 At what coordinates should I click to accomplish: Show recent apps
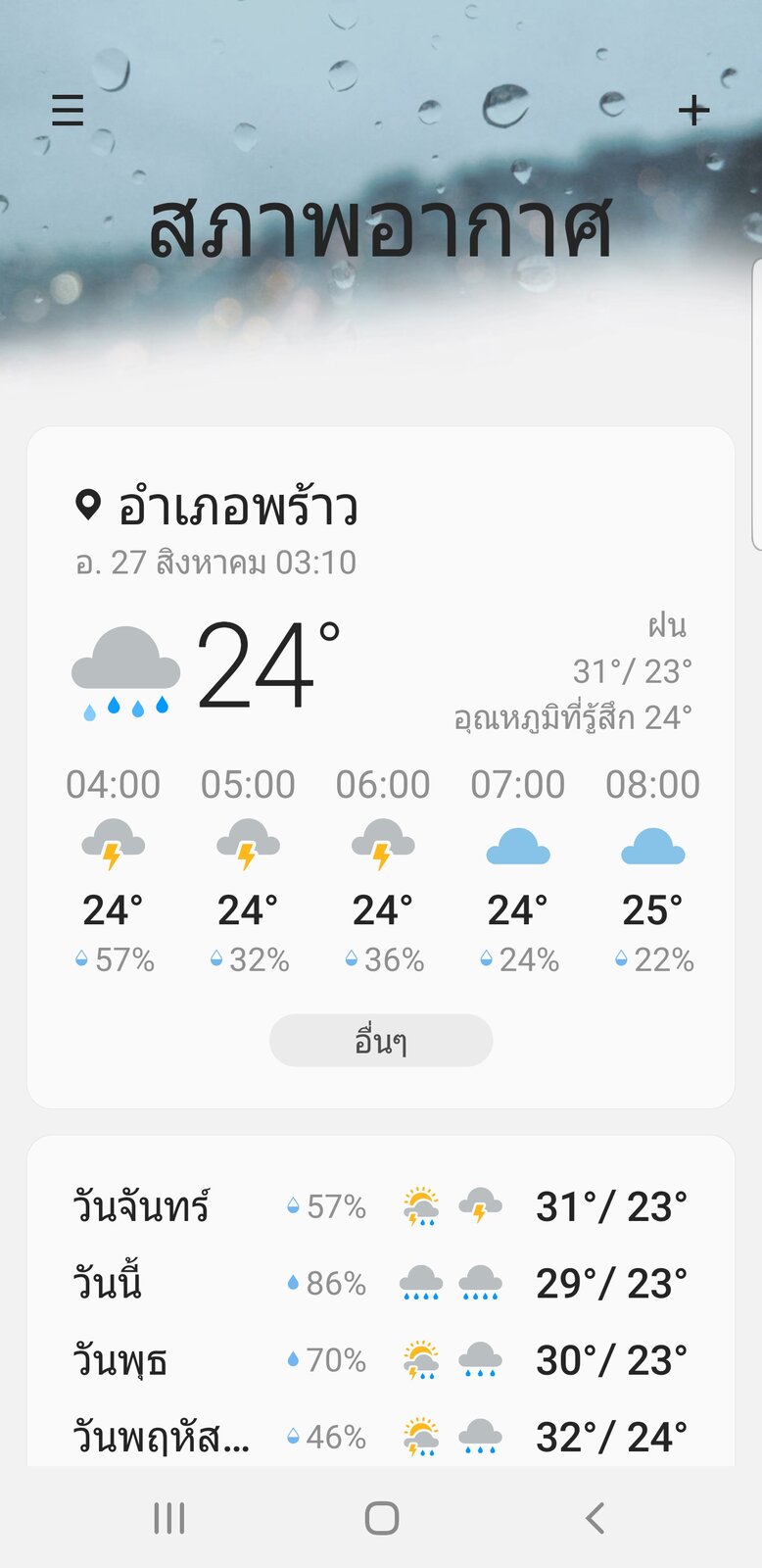tap(168, 1518)
